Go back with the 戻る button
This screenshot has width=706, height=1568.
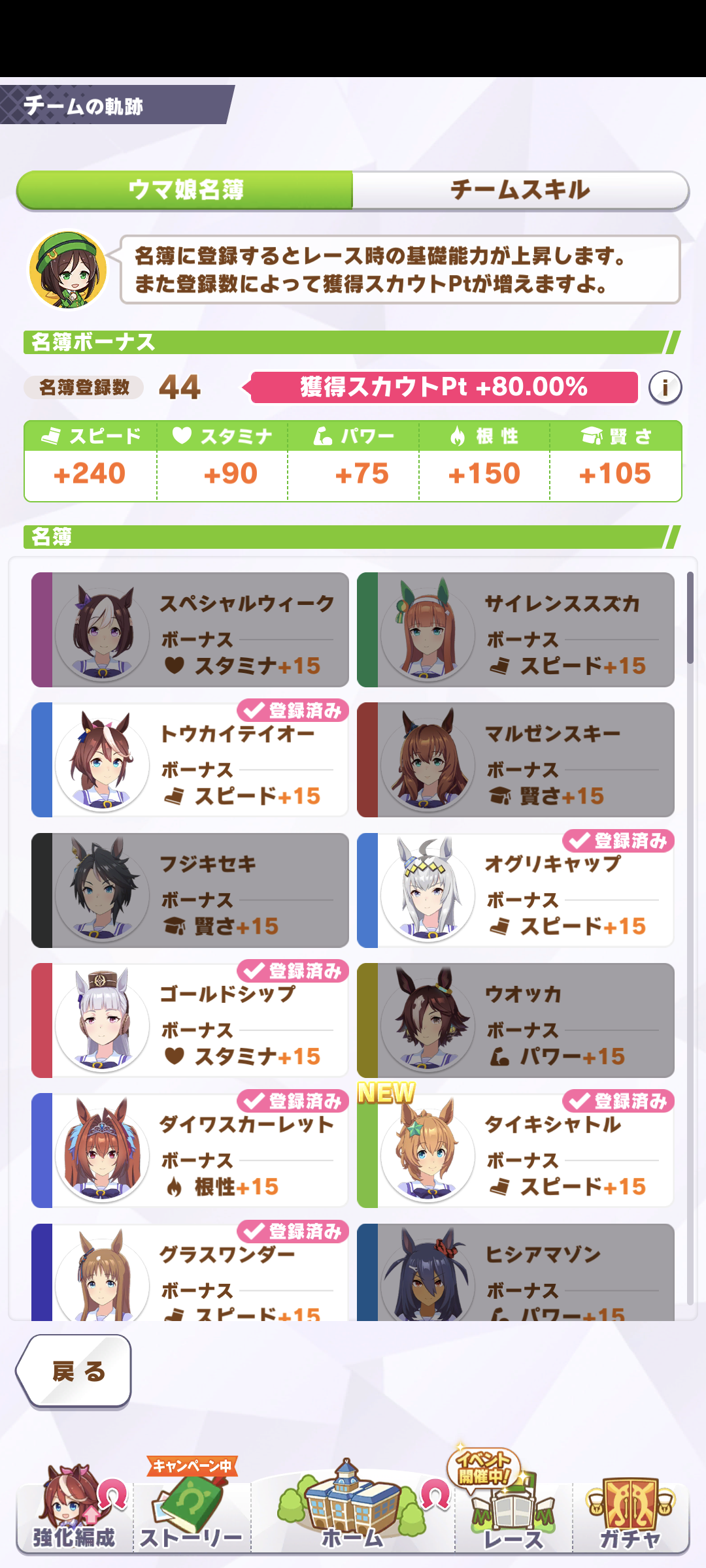coord(75,1371)
